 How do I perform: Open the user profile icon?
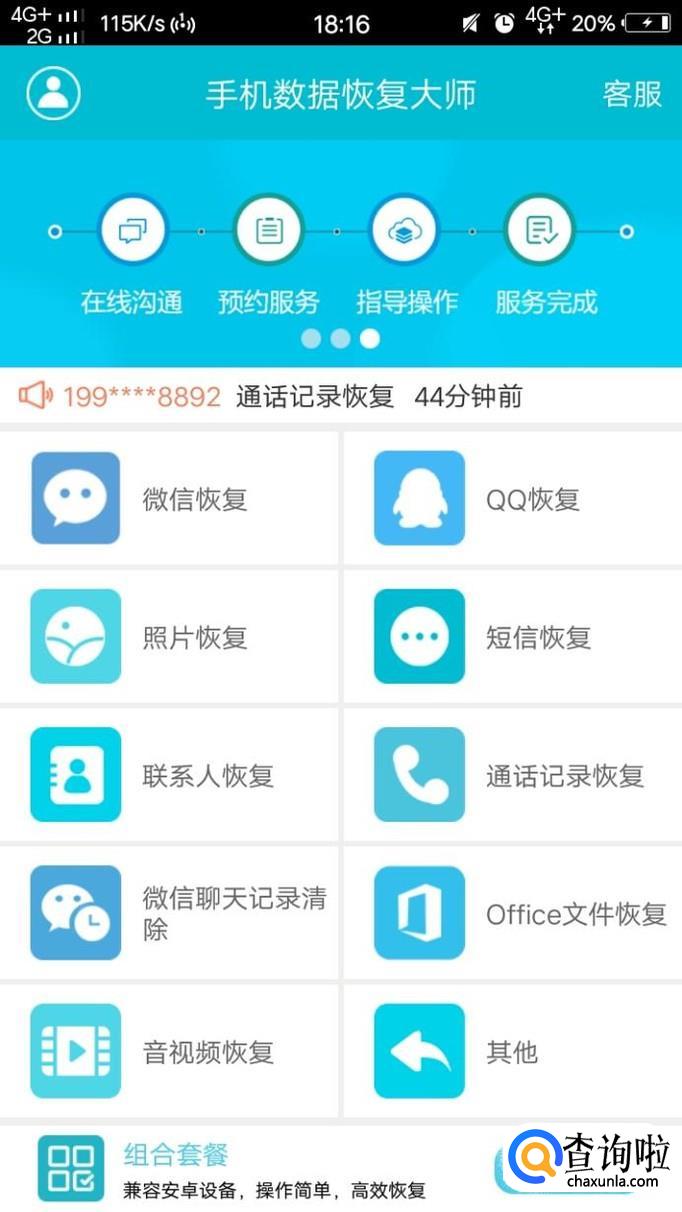coord(53,94)
